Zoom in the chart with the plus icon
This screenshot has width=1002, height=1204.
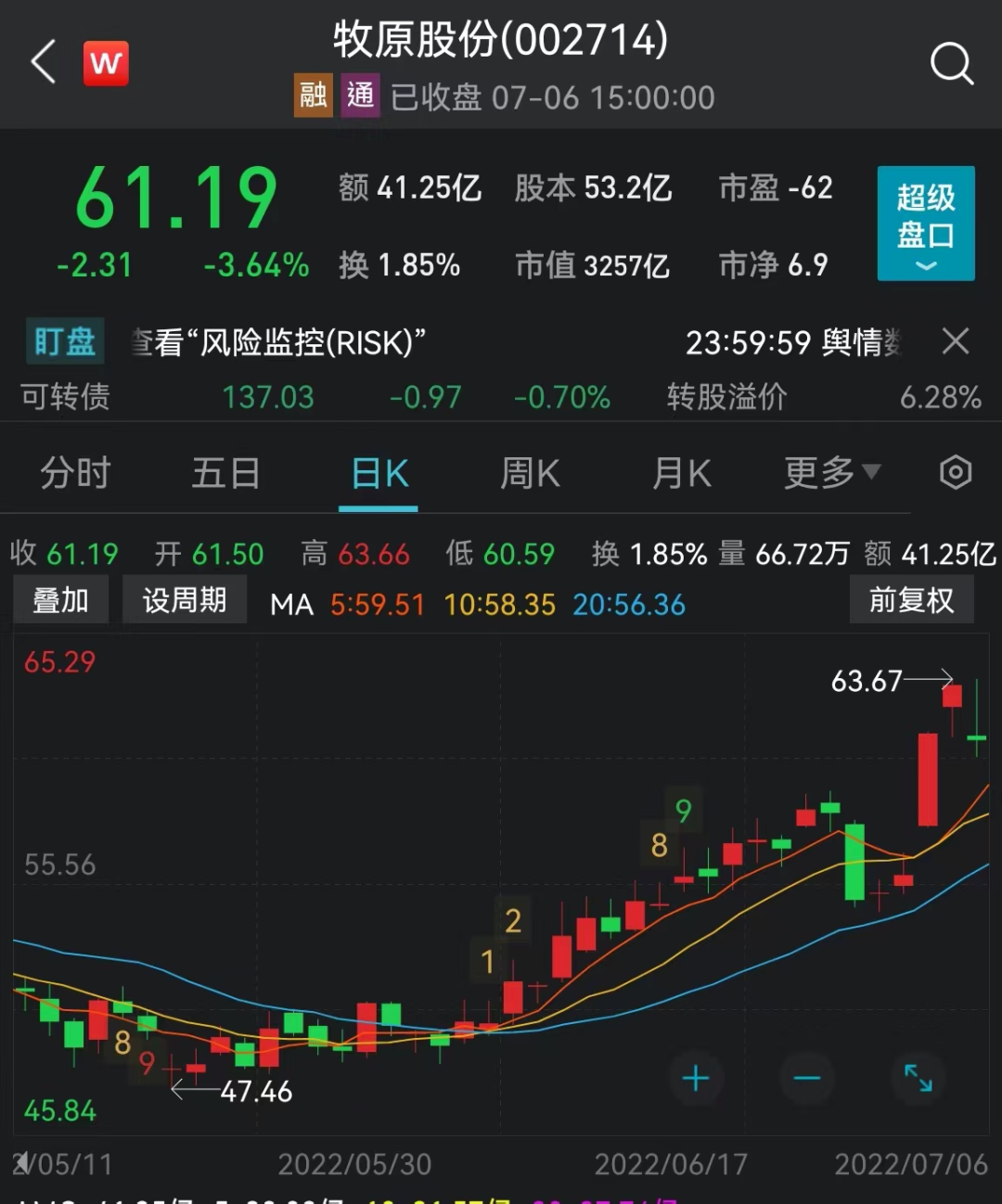click(x=697, y=1078)
